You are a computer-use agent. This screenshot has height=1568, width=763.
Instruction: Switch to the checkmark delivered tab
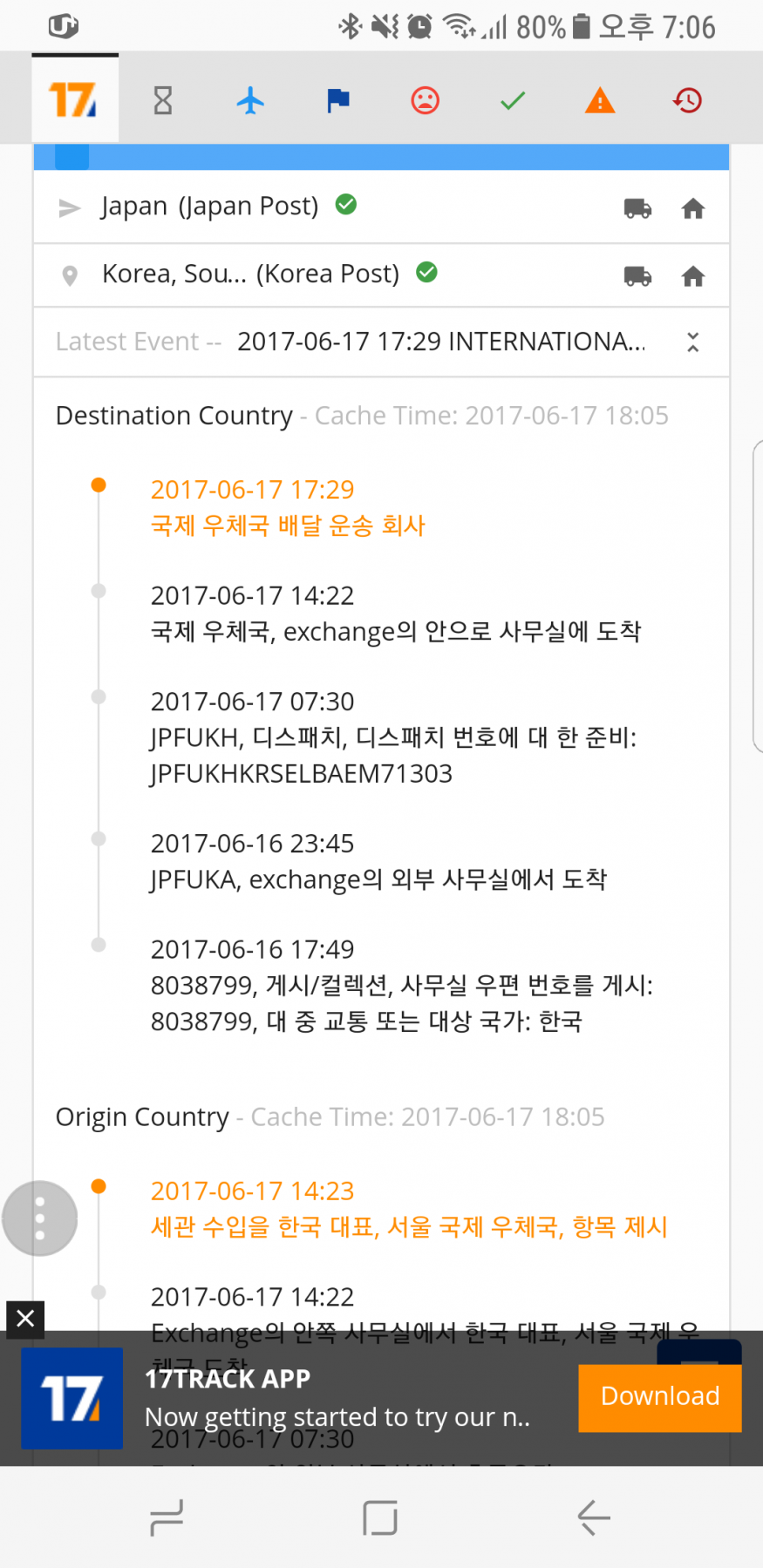(513, 100)
